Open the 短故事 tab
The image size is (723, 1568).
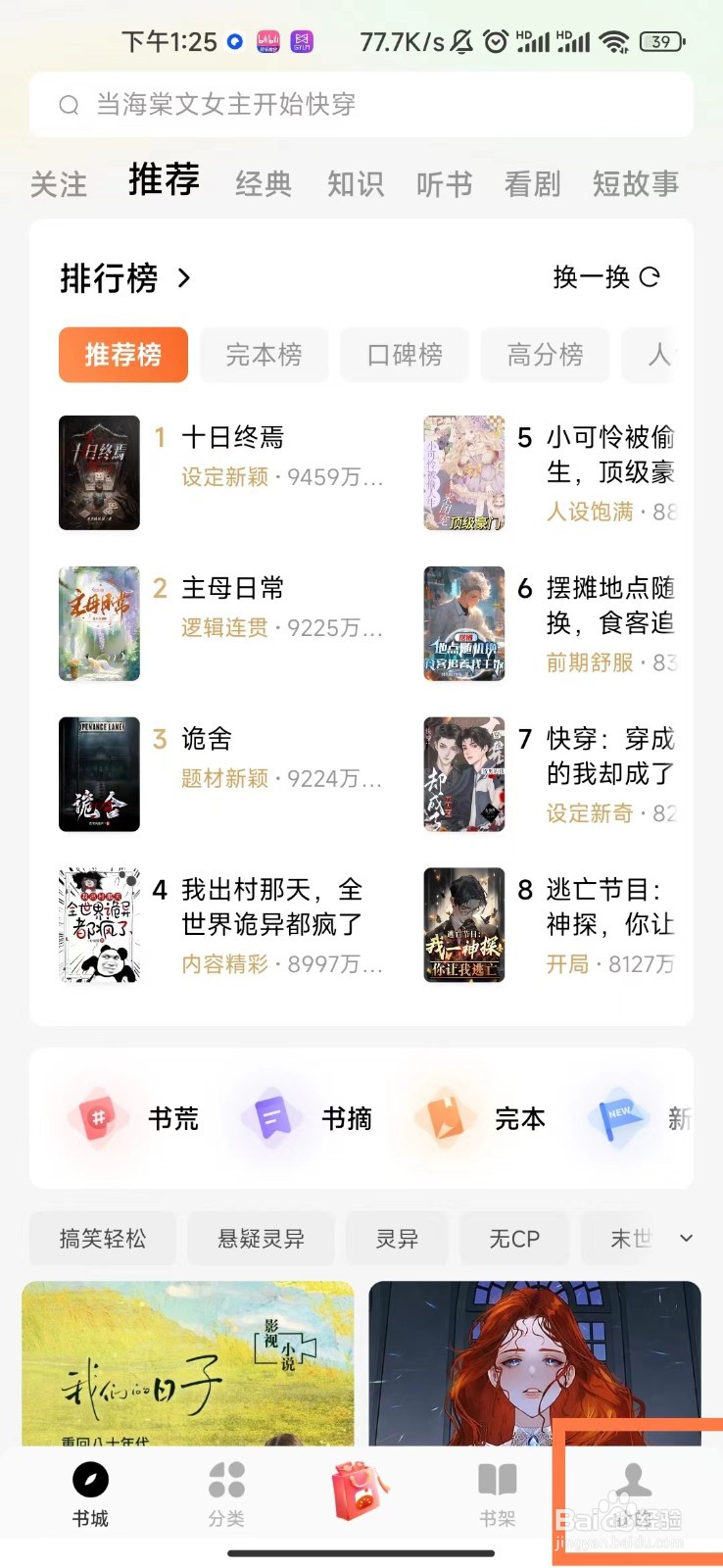[x=635, y=182]
